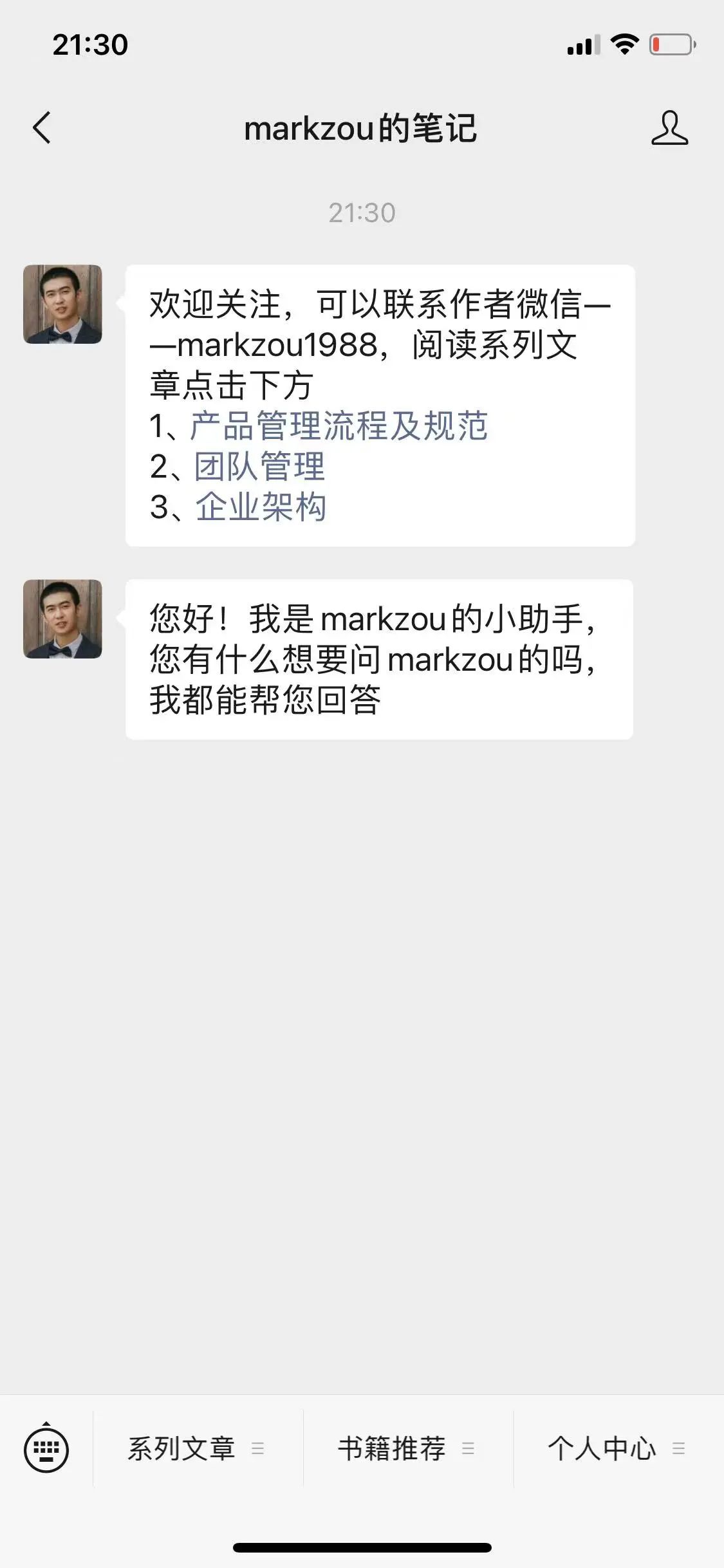The height and width of the screenshot is (1568, 724).
Task: Tap the 21:30 timestamp divider
Action: click(x=362, y=211)
